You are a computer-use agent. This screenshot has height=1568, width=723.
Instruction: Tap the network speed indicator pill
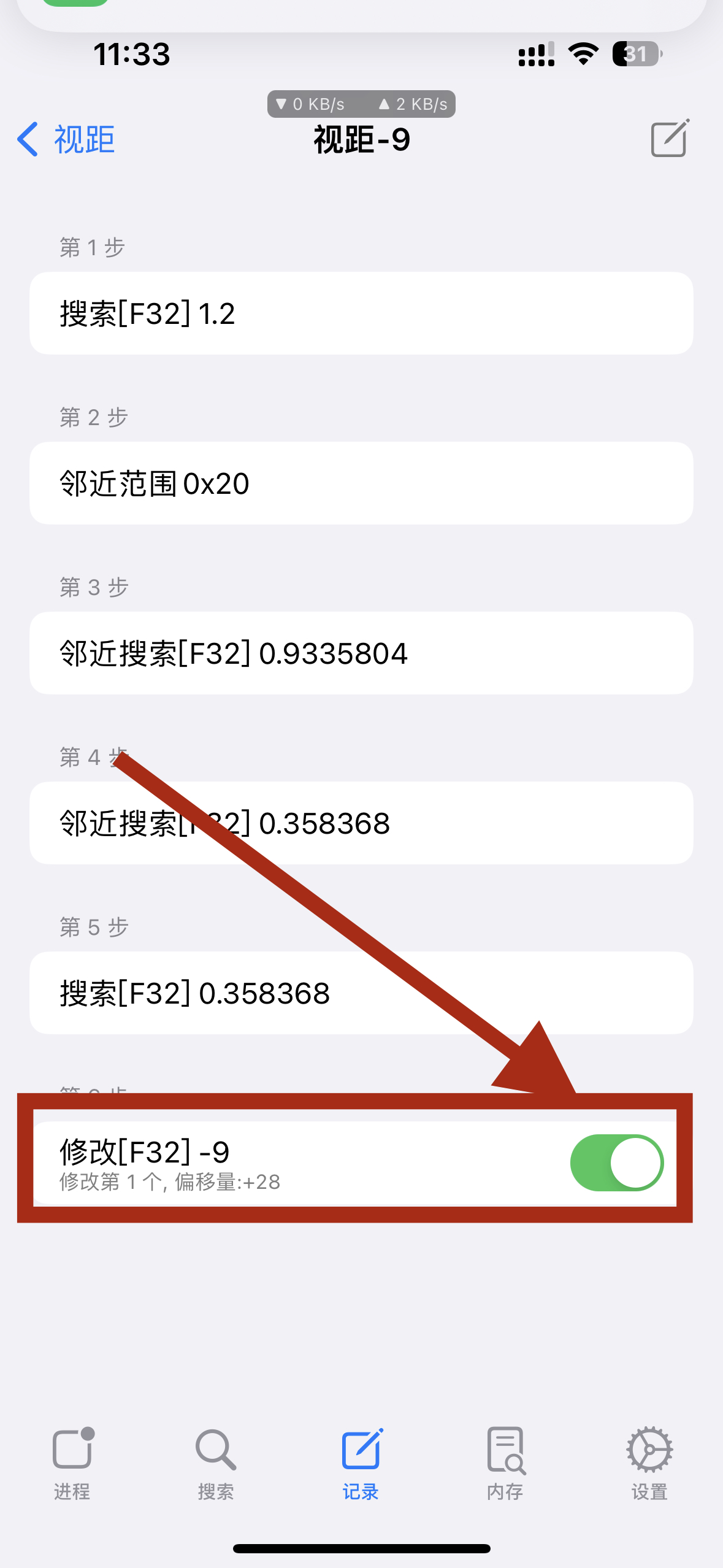(361, 103)
